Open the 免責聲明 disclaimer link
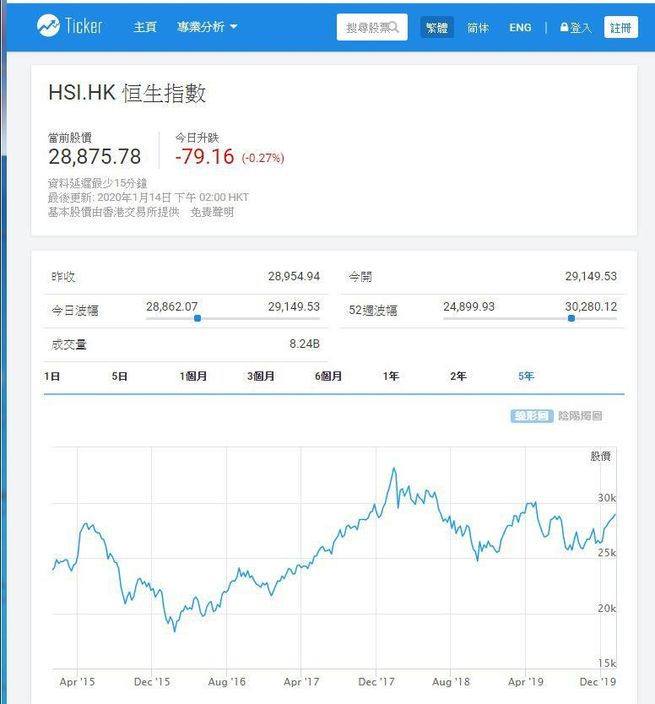Image resolution: width=655 pixels, height=704 pixels. 212,212
